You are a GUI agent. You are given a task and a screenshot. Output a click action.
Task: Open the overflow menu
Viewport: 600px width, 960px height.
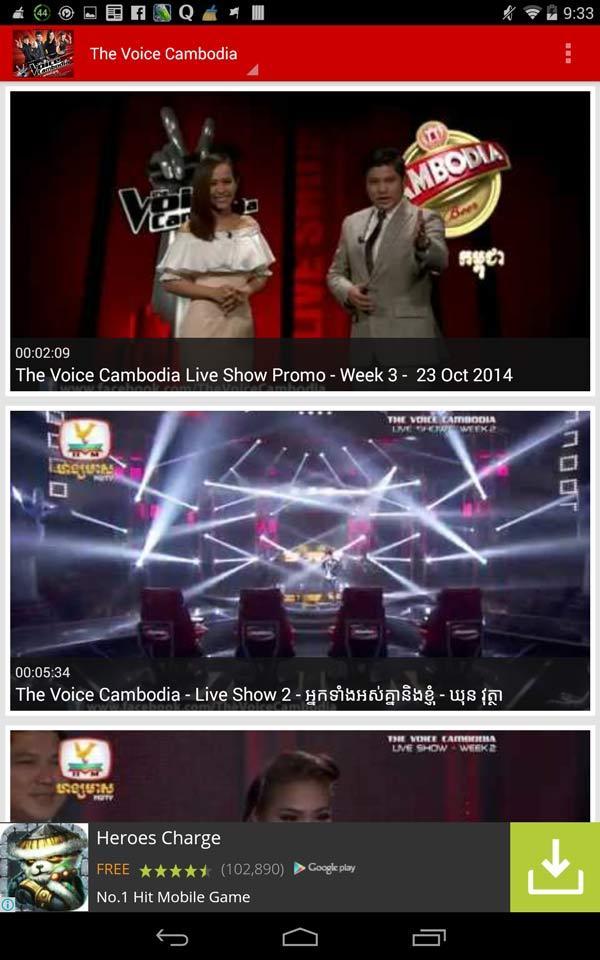point(568,53)
